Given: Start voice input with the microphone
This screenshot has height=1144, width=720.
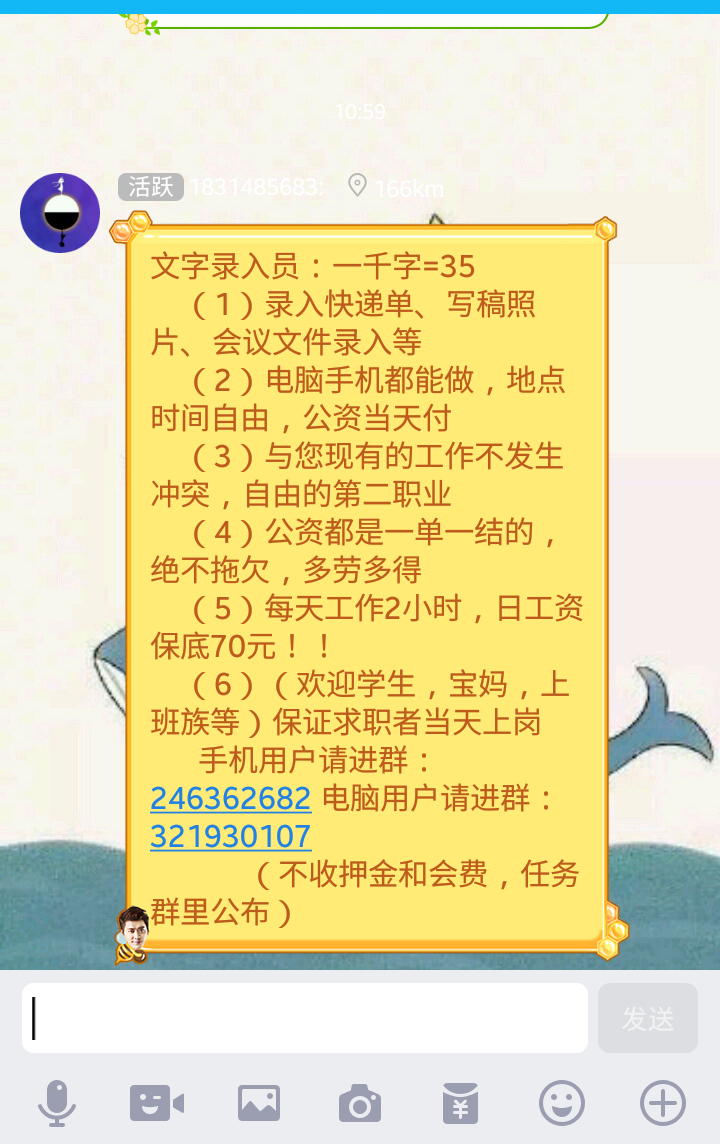Looking at the screenshot, I should point(57,1104).
